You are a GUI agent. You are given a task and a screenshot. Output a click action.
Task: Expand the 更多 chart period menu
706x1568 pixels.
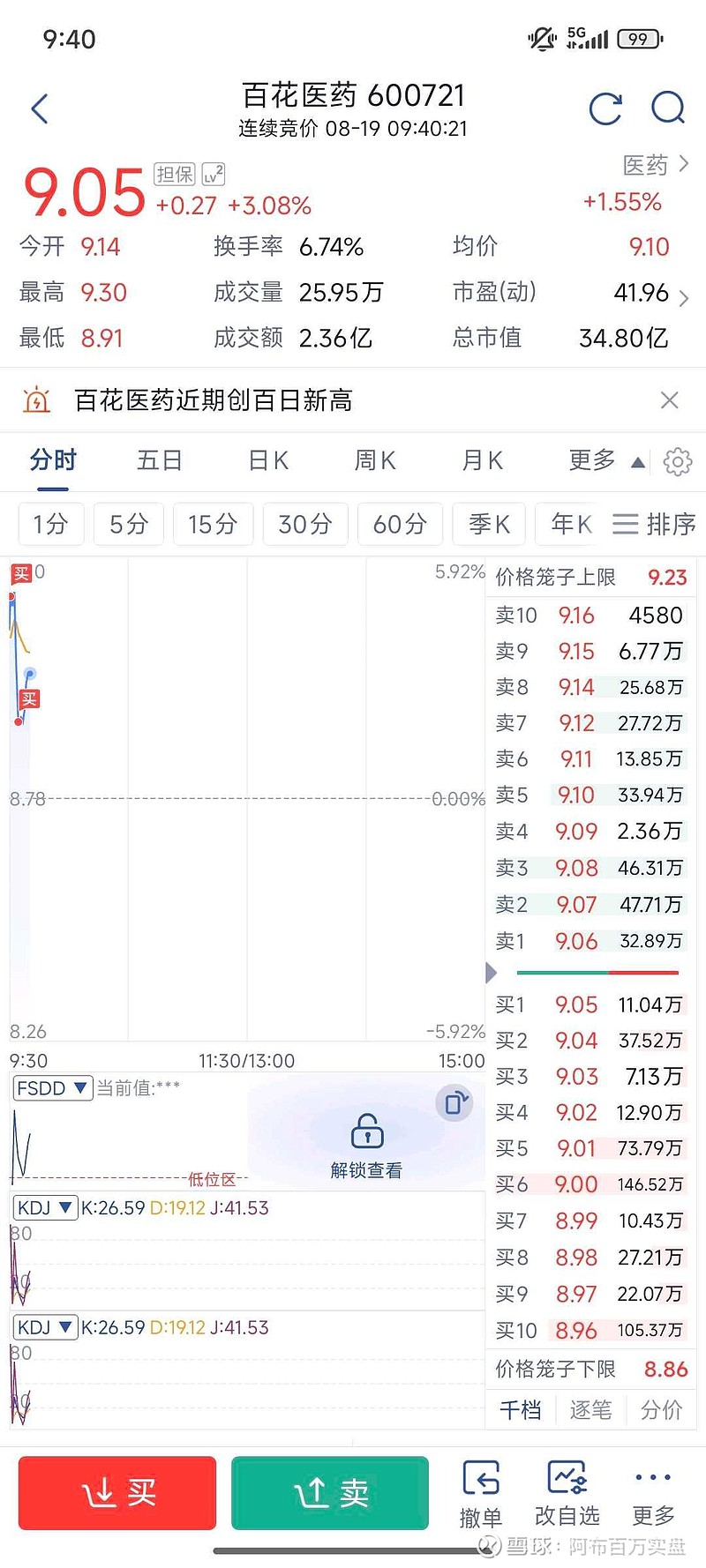(x=605, y=460)
